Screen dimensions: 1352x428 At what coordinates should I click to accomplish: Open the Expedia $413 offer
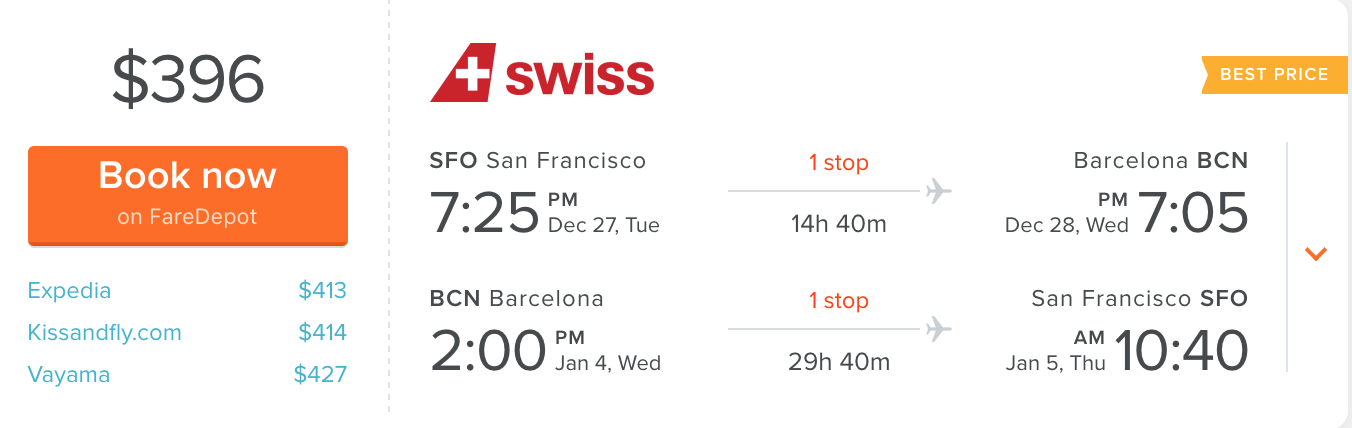[x=70, y=291]
